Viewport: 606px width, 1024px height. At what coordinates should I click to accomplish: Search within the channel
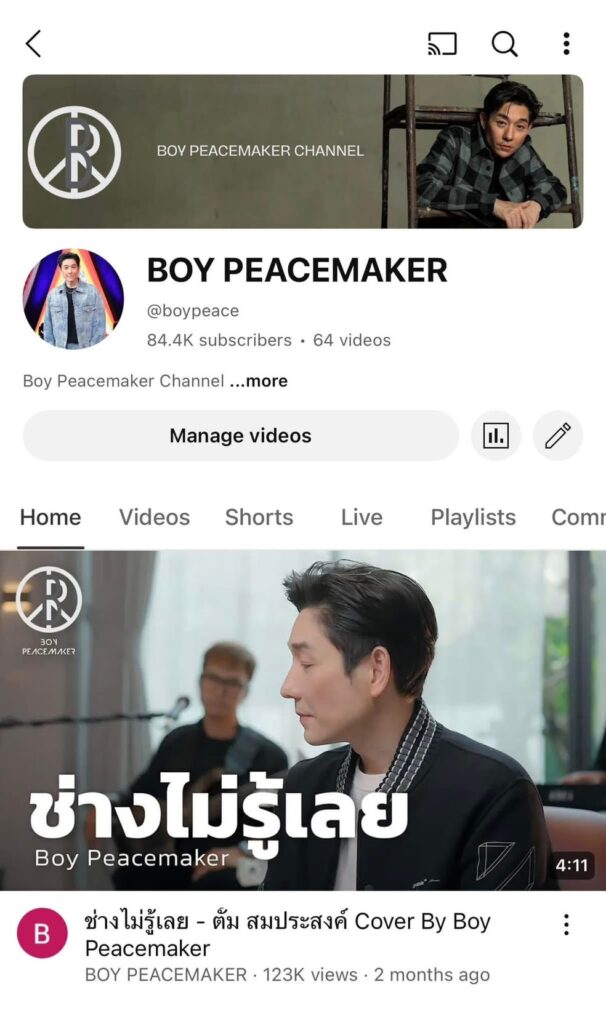(x=504, y=43)
